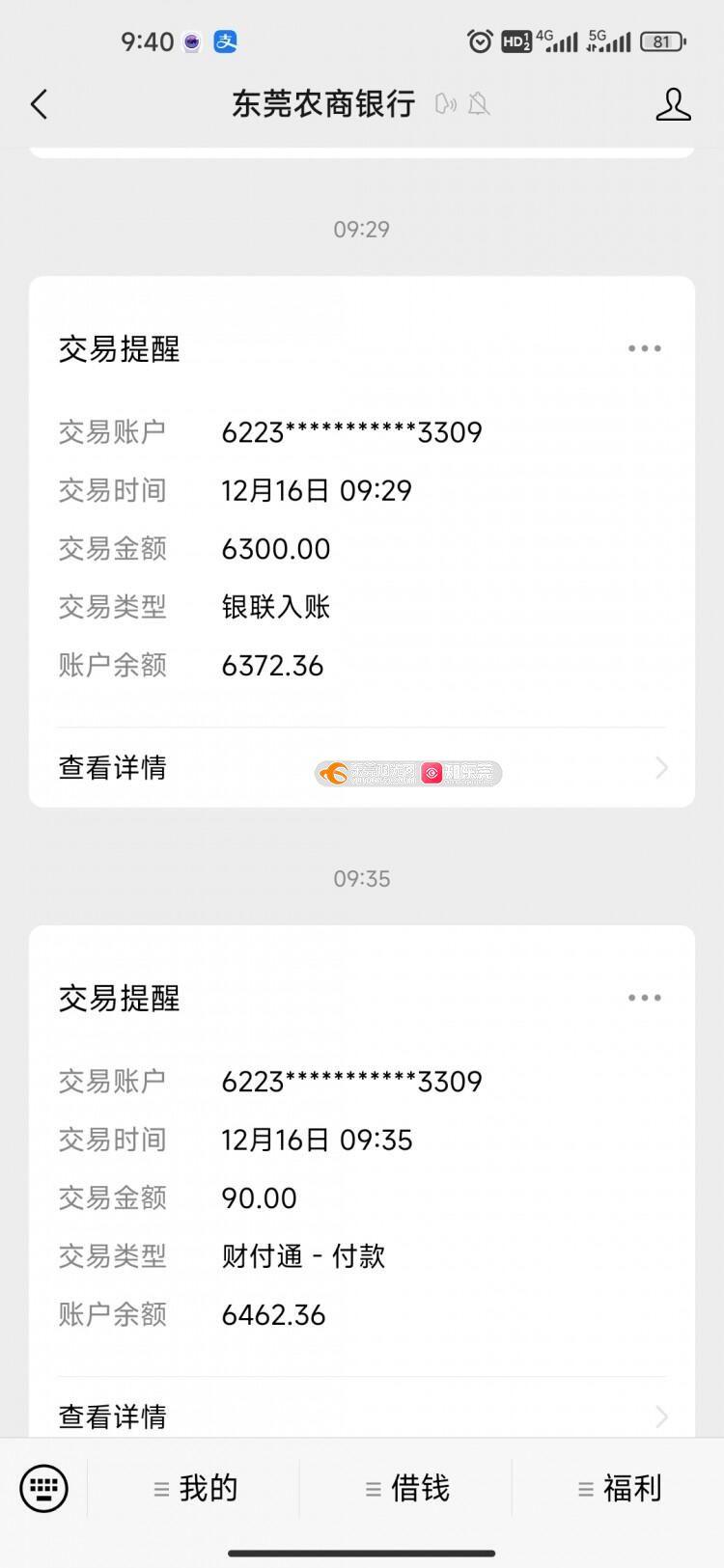Go back from 东莞农商银行 chat
This screenshot has height=1568, width=724.
[39, 104]
